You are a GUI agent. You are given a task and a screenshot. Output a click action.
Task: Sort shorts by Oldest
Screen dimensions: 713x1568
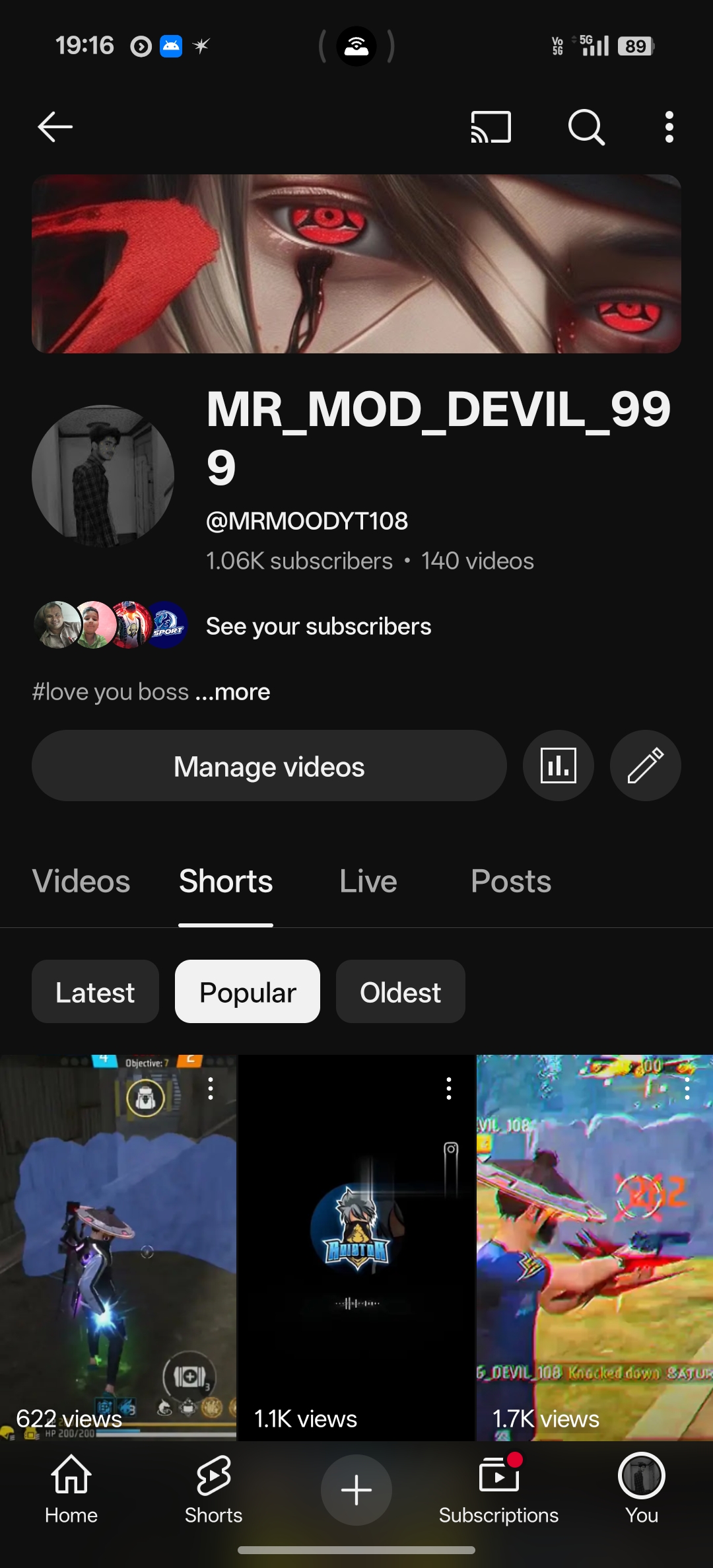(x=400, y=992)
